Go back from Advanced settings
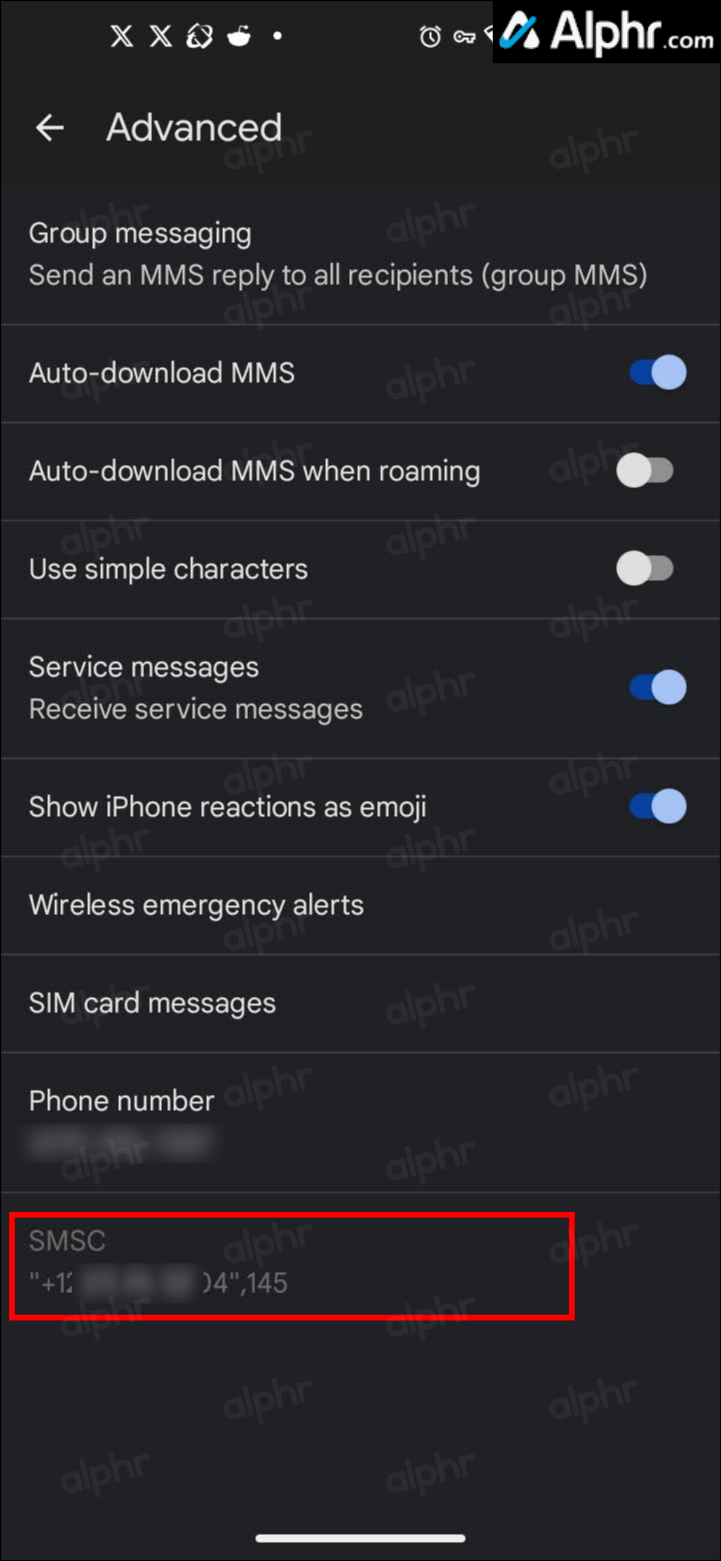The width and height of the screenshot is (721, 1561). coord(49,128)
